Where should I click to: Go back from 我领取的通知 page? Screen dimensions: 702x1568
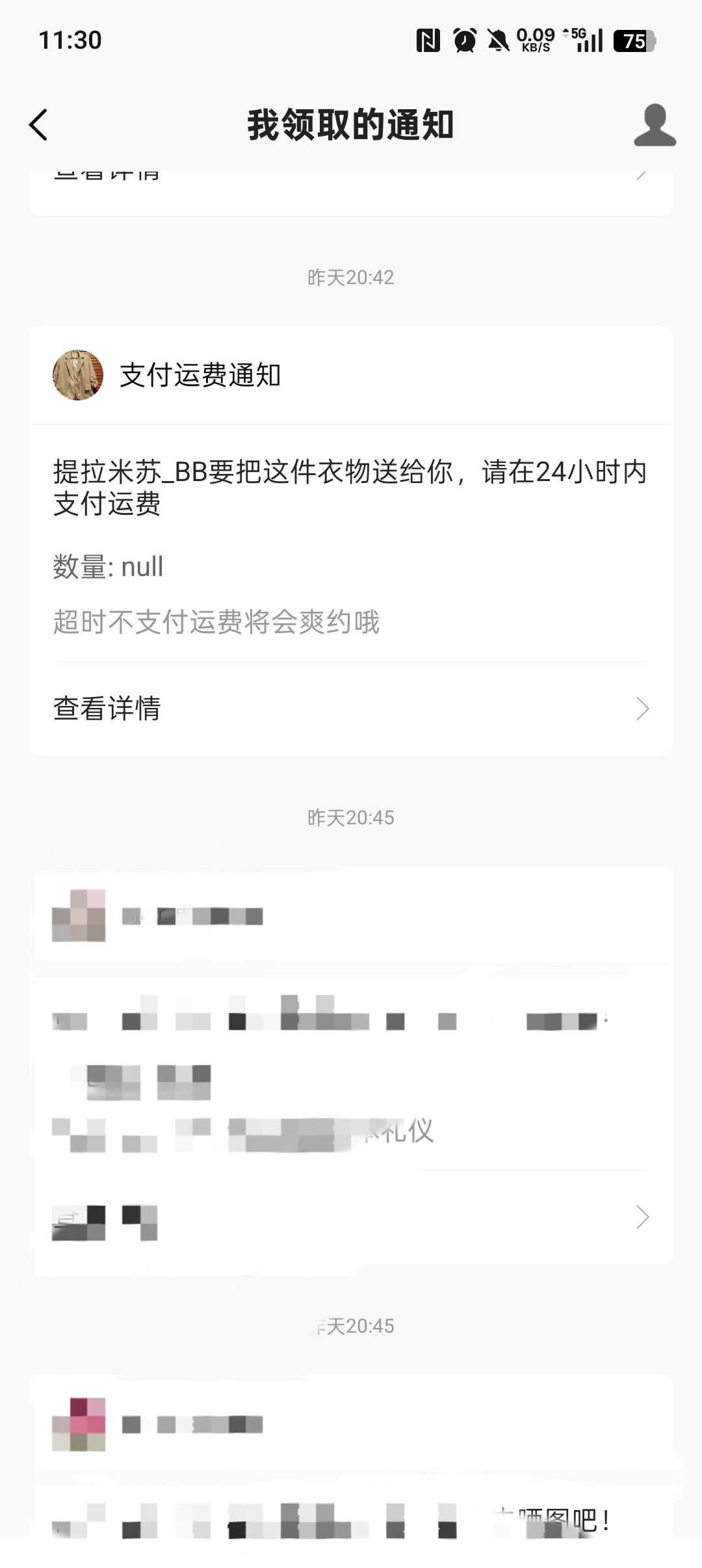tap(39, 124)
